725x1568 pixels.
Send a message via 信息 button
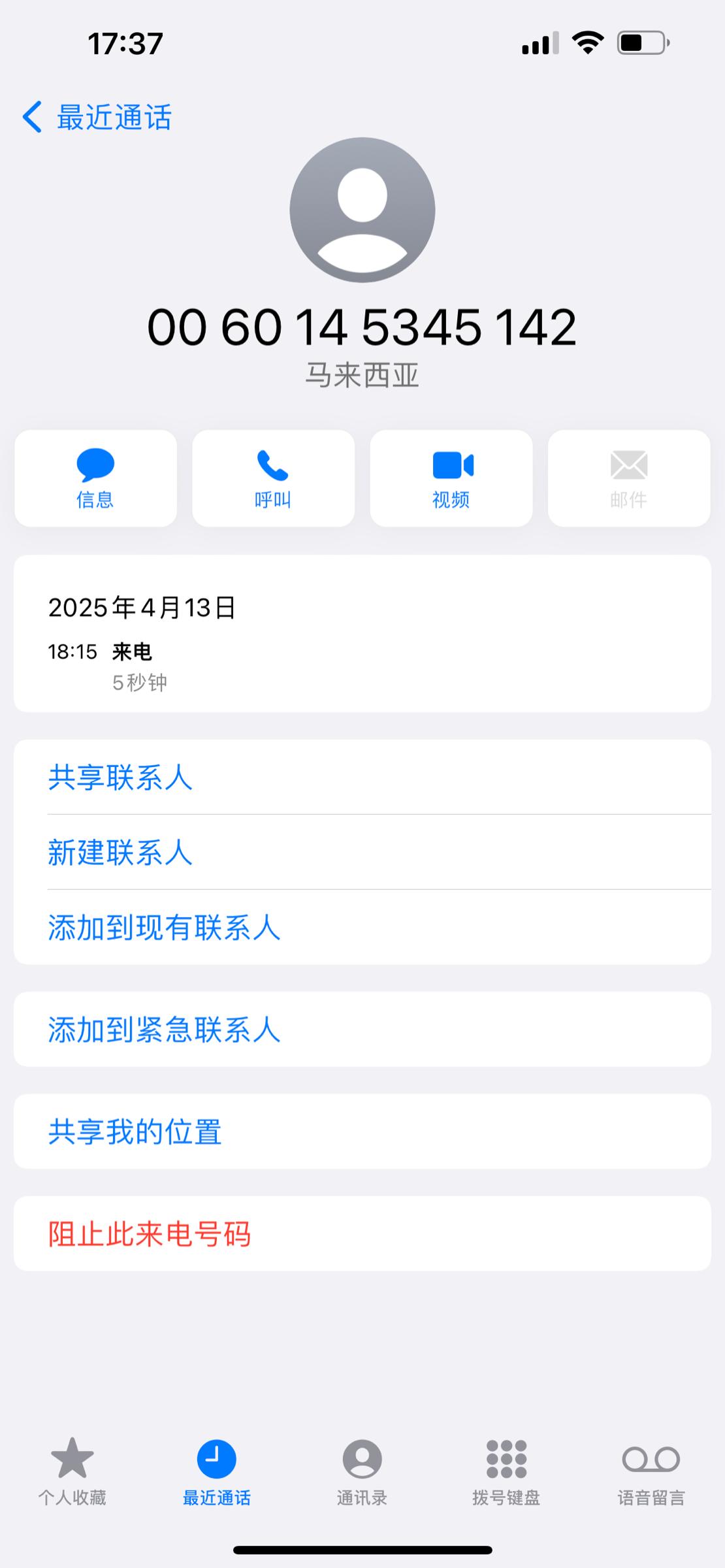(x=95, y=478)
